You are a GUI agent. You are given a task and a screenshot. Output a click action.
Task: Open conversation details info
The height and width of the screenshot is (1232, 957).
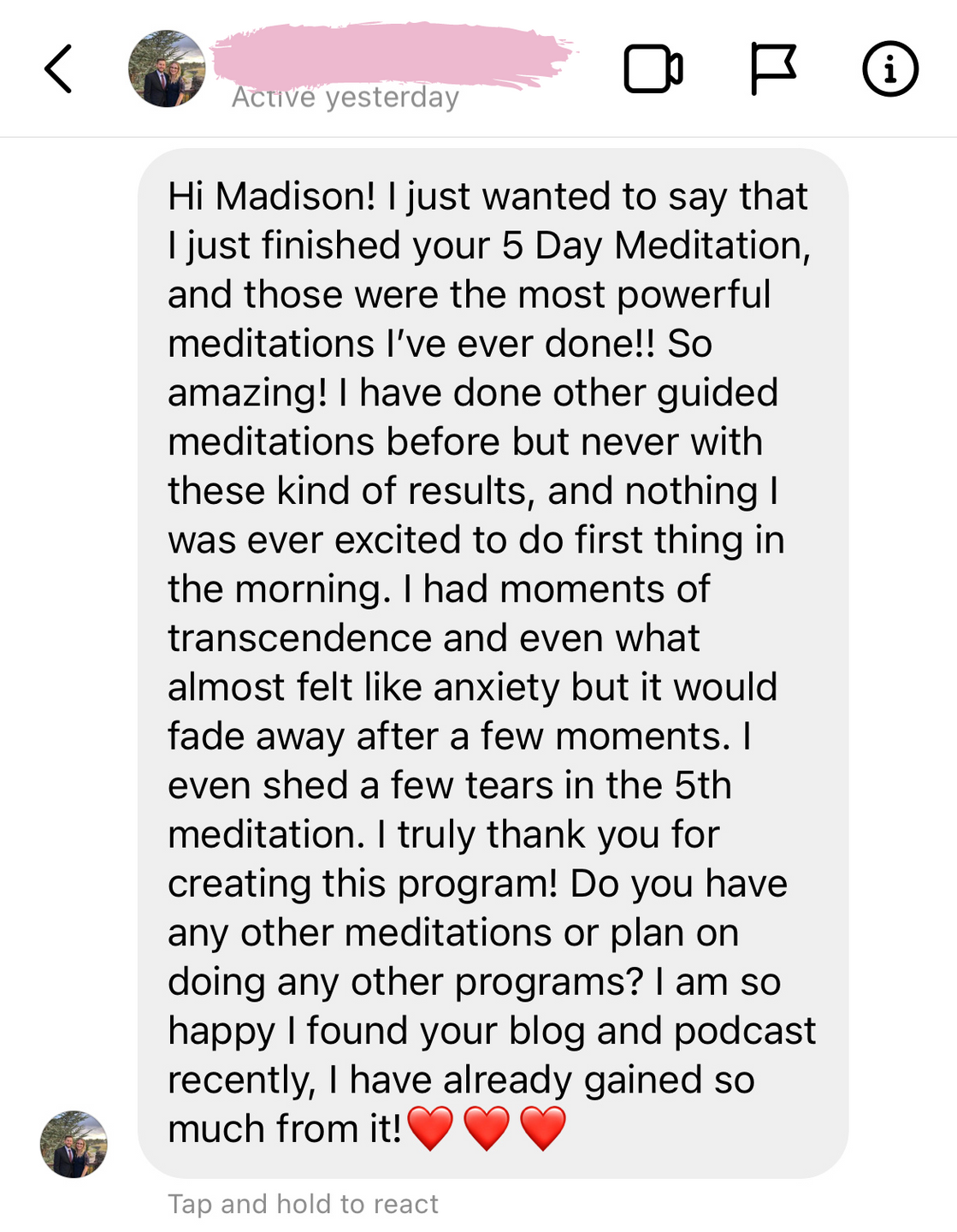click(x=889, y=68)
